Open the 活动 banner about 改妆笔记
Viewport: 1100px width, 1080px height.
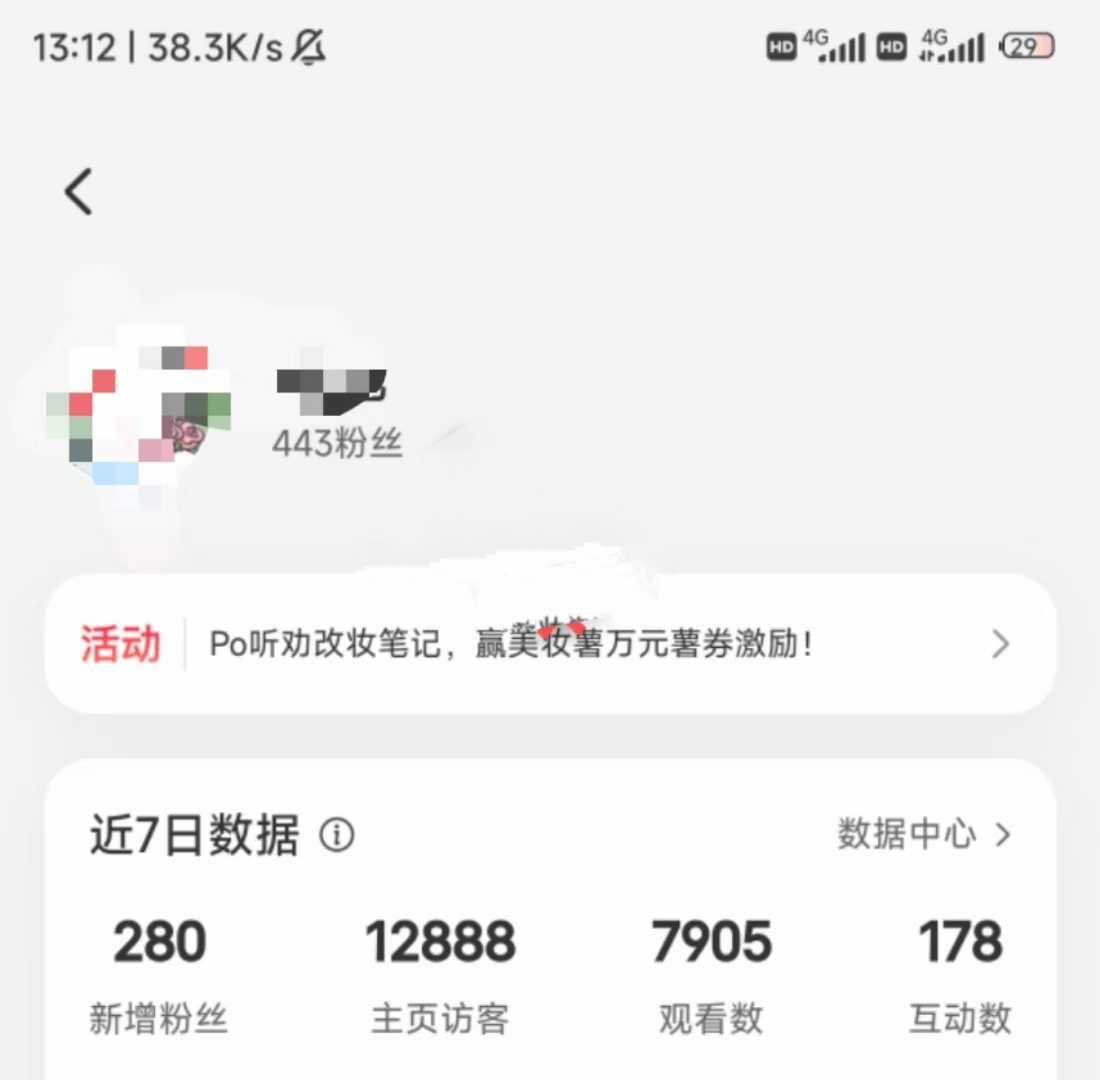[550, 644]
